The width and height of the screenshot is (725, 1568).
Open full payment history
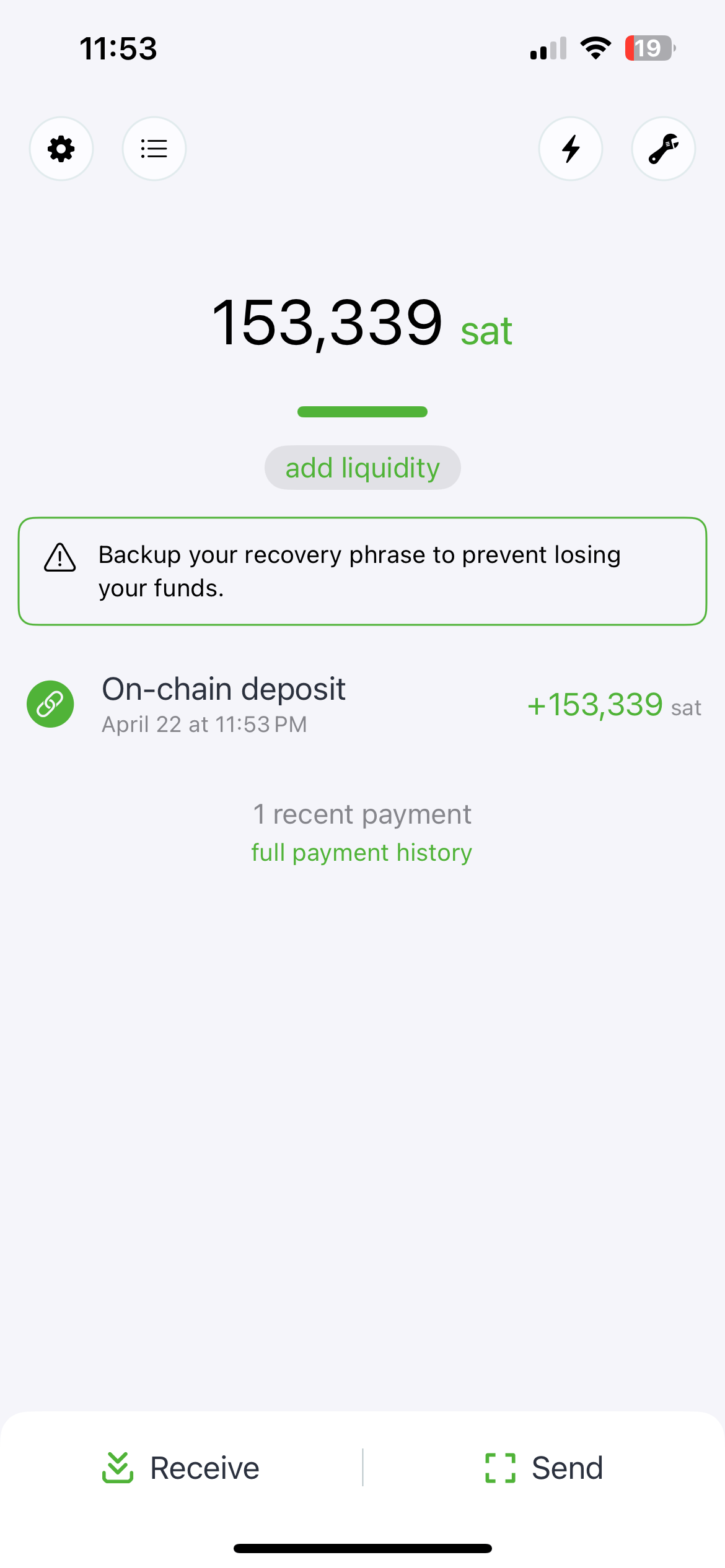(x=361, y=852)
